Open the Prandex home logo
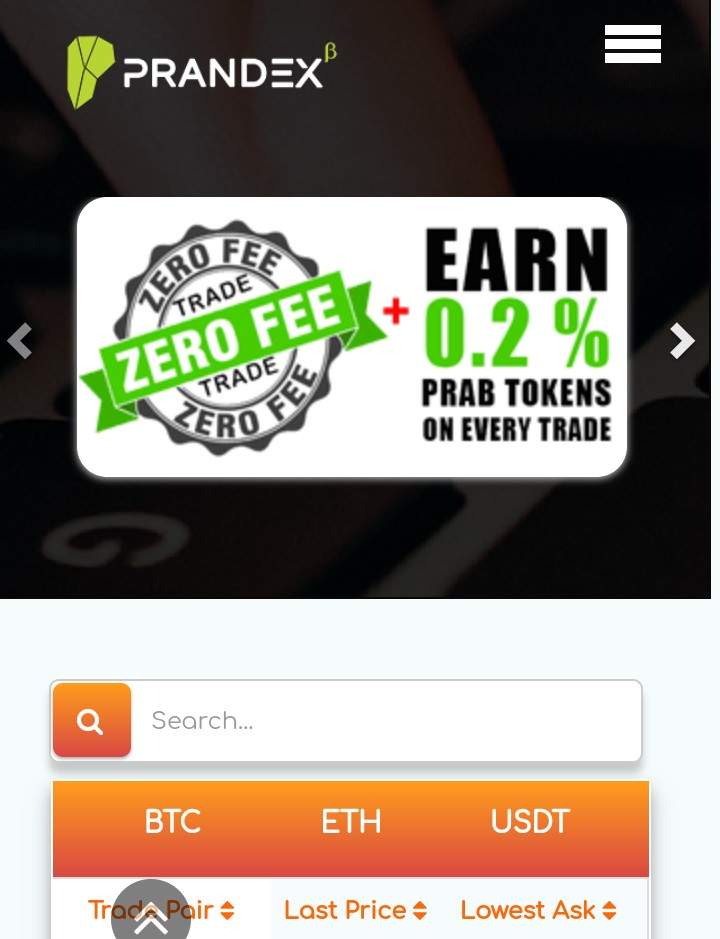 tap(200, 71)
